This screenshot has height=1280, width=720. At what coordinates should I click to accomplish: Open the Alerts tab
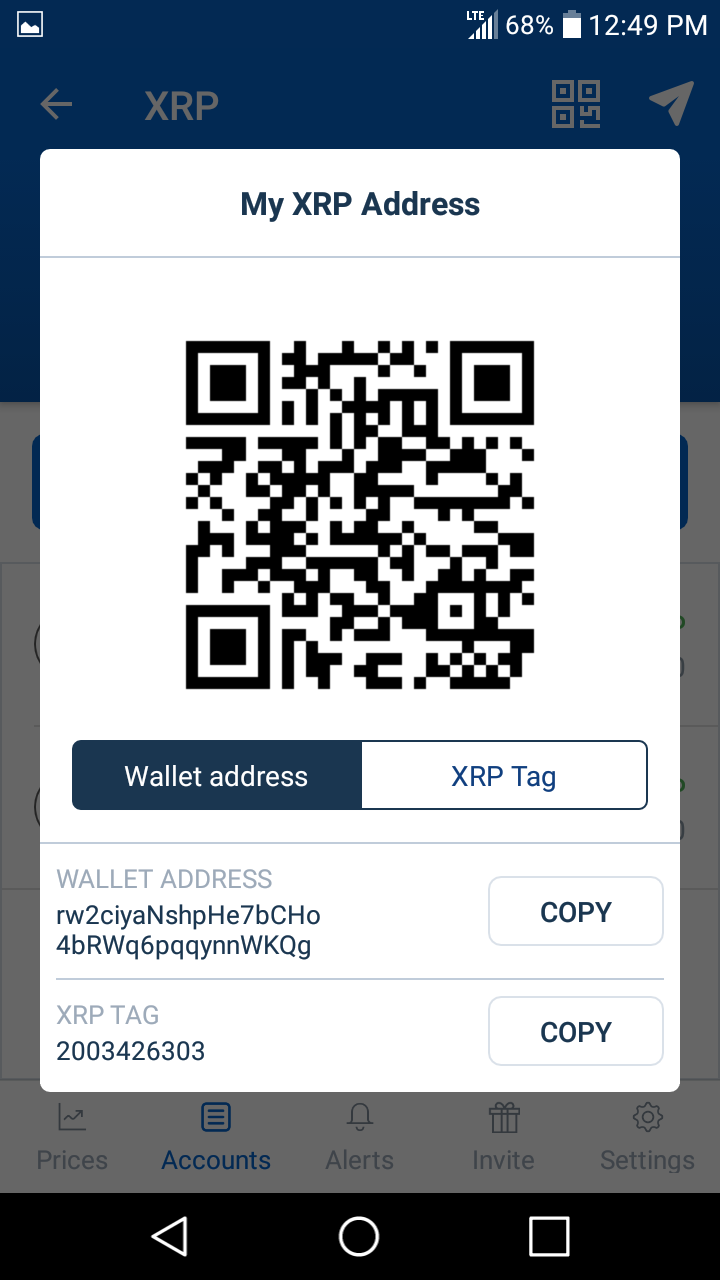[x=360, y=1138]
